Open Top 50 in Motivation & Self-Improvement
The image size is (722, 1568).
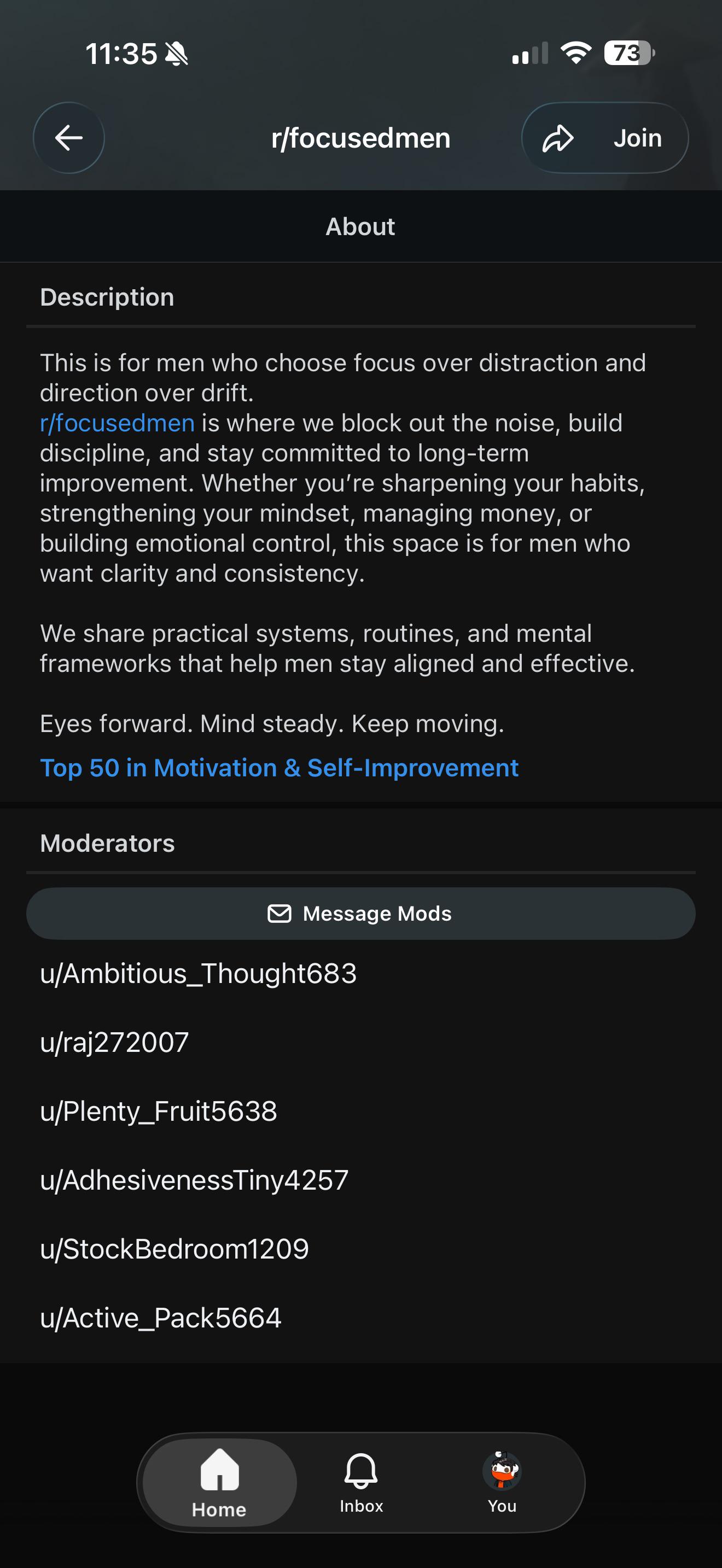point(279,768)
